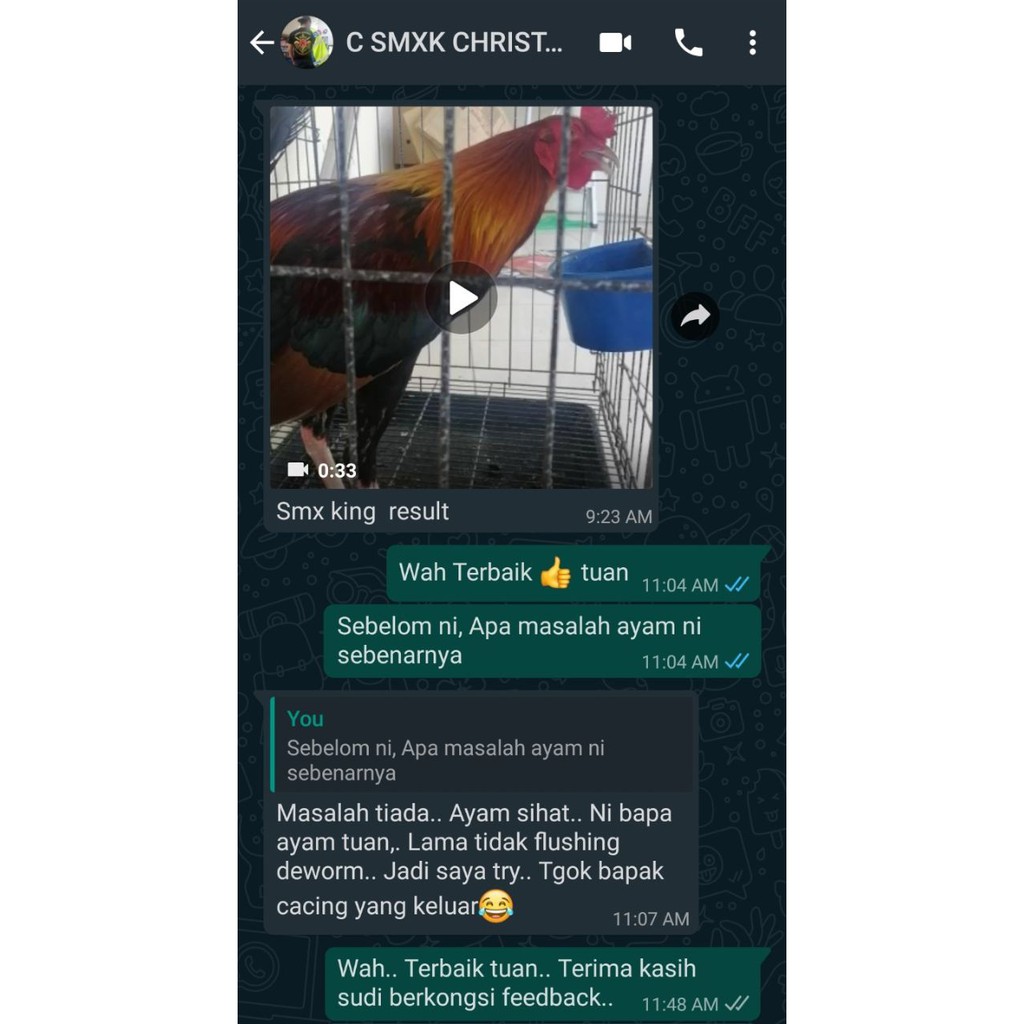Open C SMXK CHRIST contact info
This screenshot has height=1024, width=1024.
click(453, 42)
